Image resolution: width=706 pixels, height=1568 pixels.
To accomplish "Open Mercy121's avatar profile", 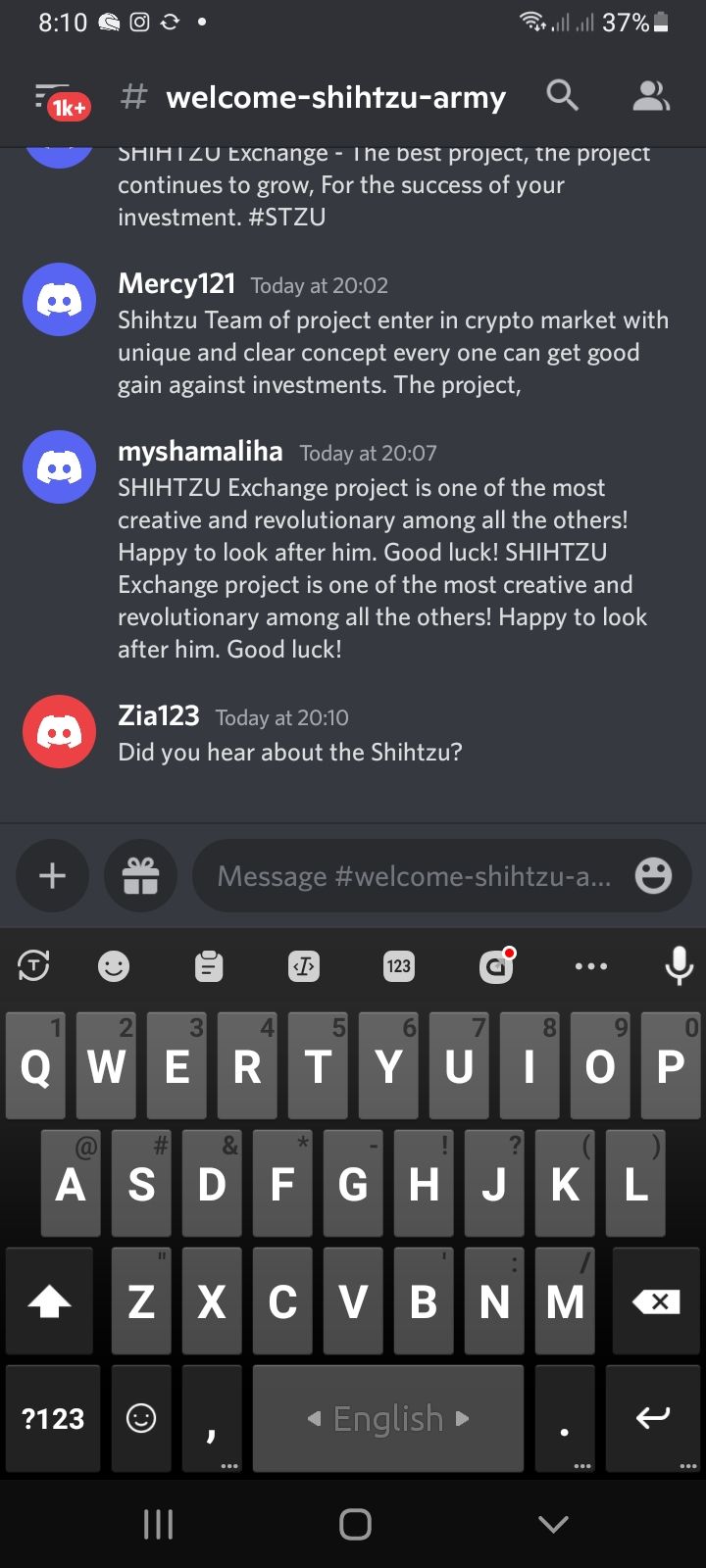I will point(59,300).
